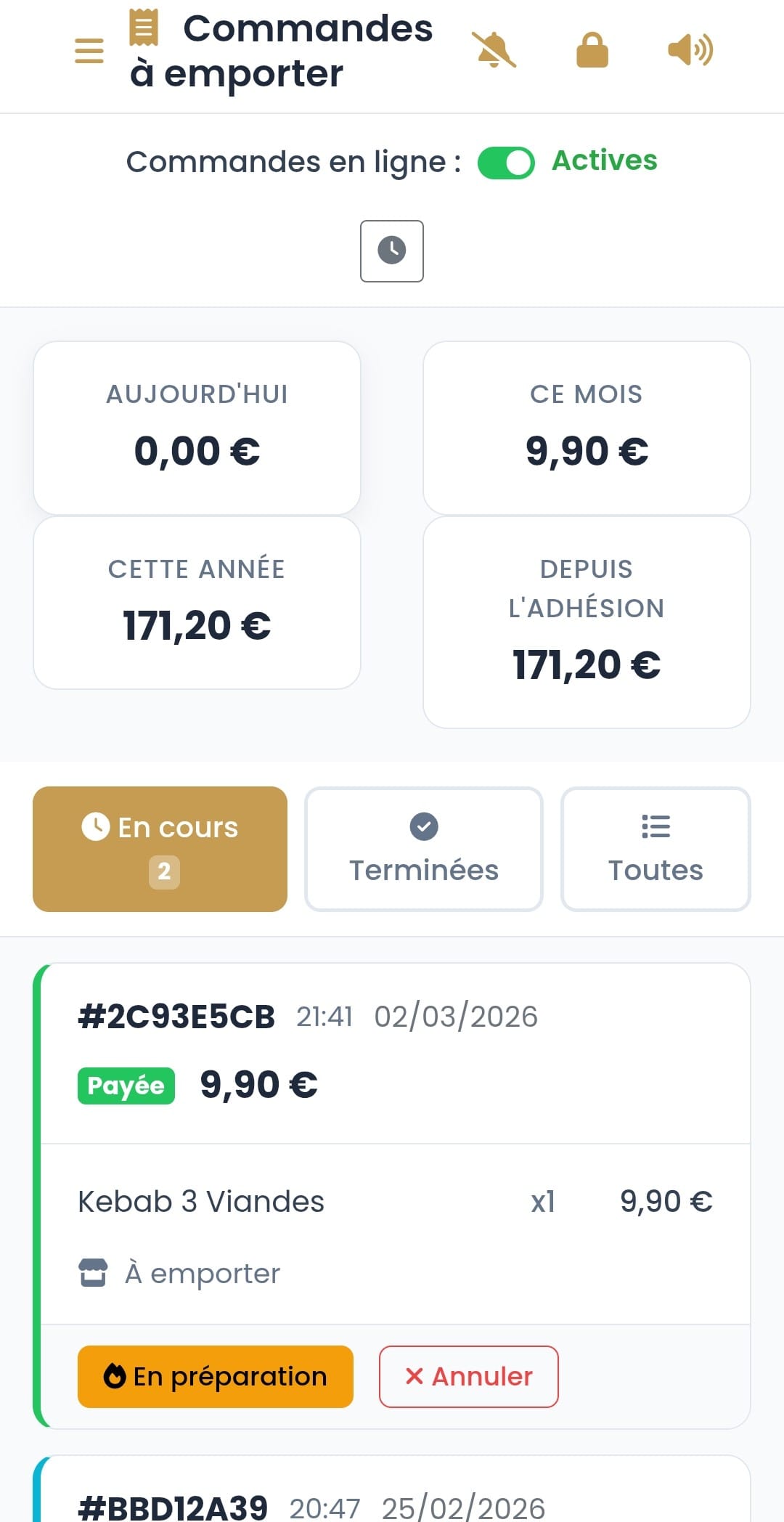
Task: Click the checkmark icon above Terminées
Action: [x=423, y=826]
